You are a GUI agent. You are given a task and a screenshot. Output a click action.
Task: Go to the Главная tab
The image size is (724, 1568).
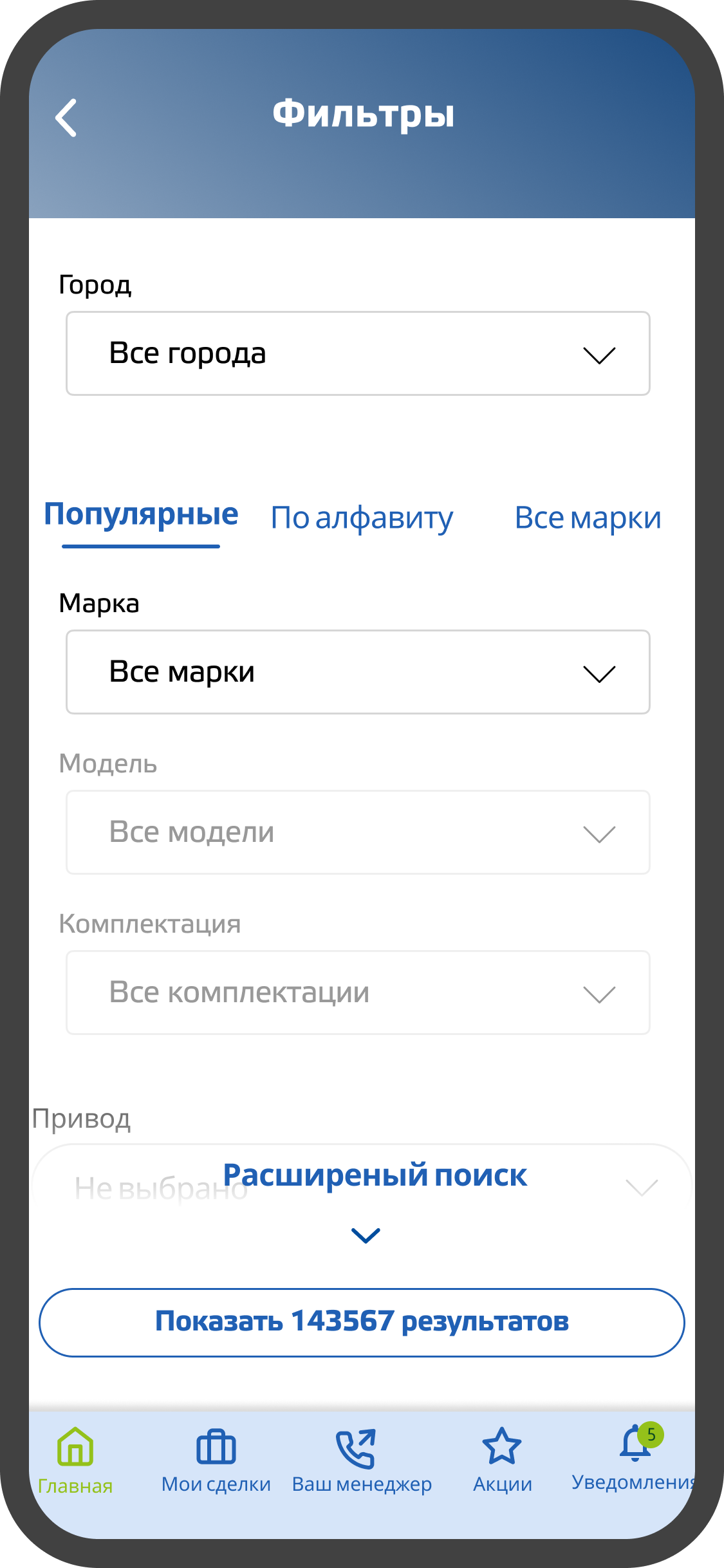coord(75,1461)
